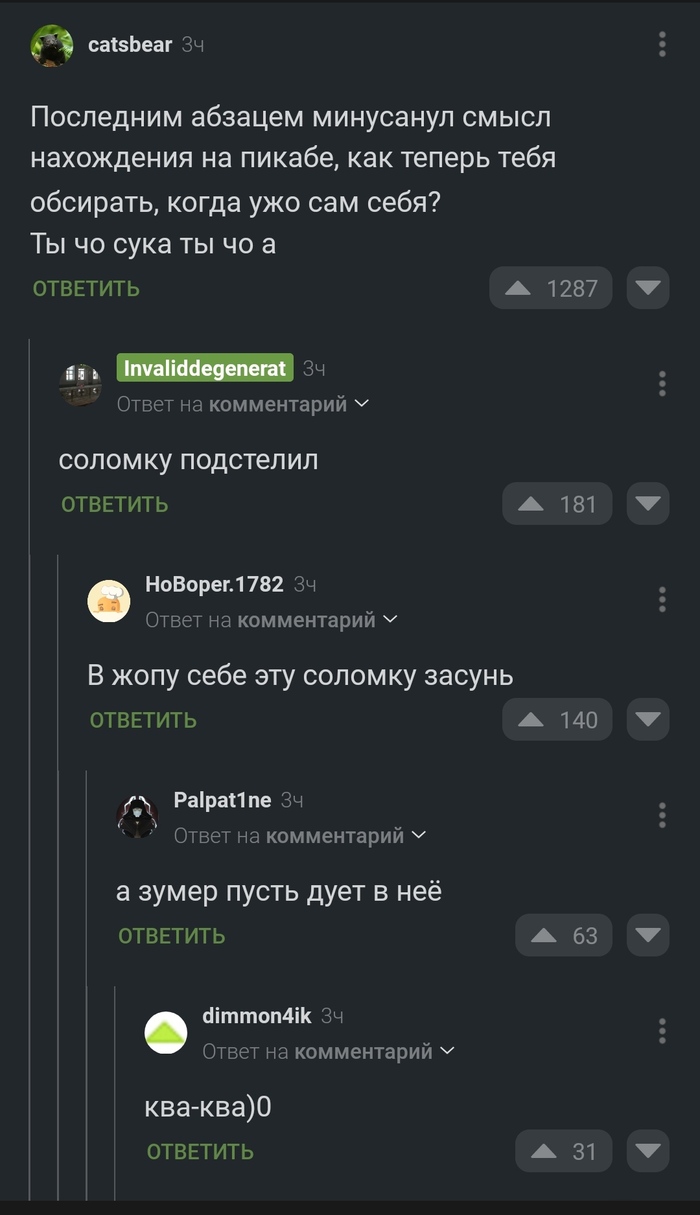
Task: Downvote dimmon4ik's "ква-ква" comment
Action: (648, 1151)
